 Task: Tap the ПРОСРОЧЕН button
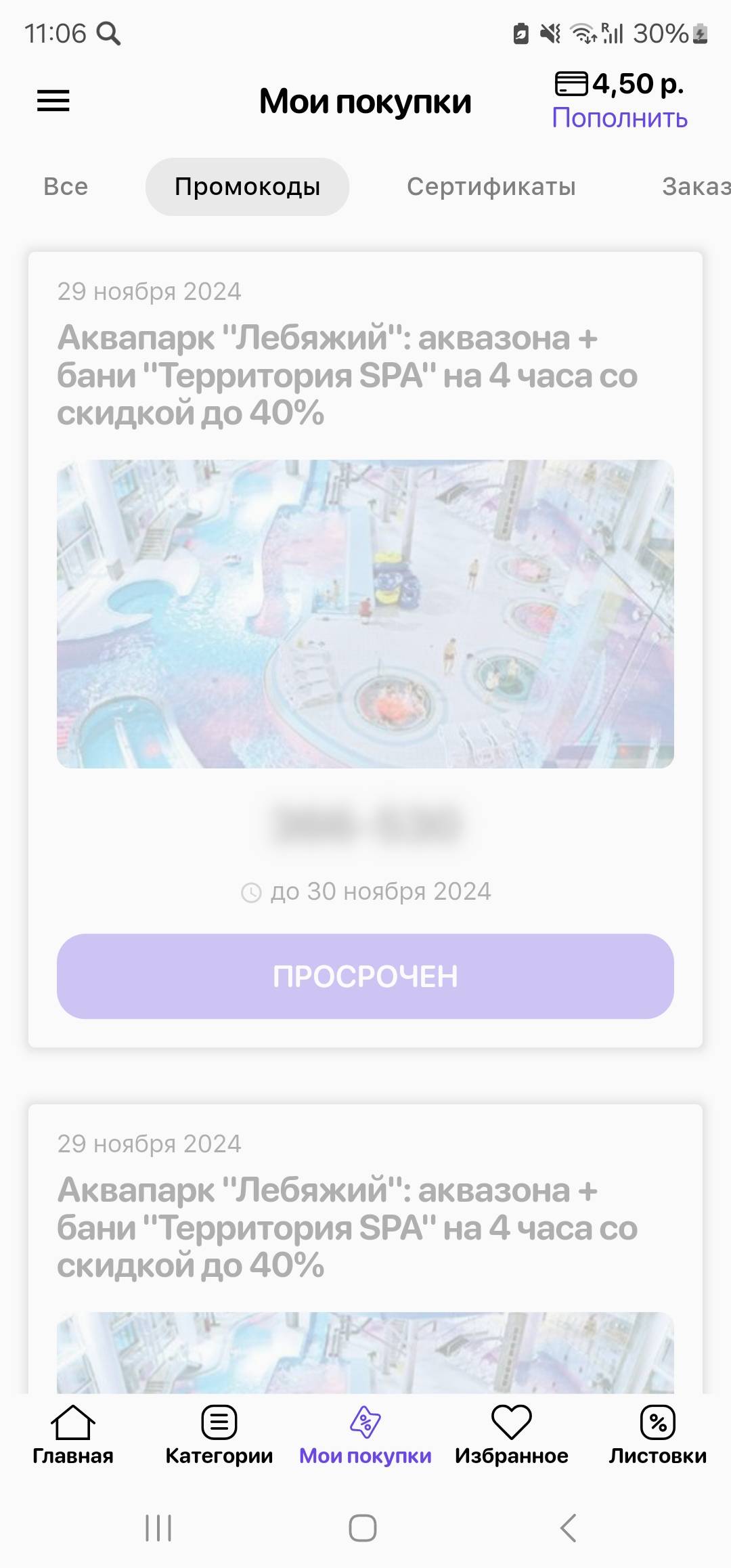point(365,976)
